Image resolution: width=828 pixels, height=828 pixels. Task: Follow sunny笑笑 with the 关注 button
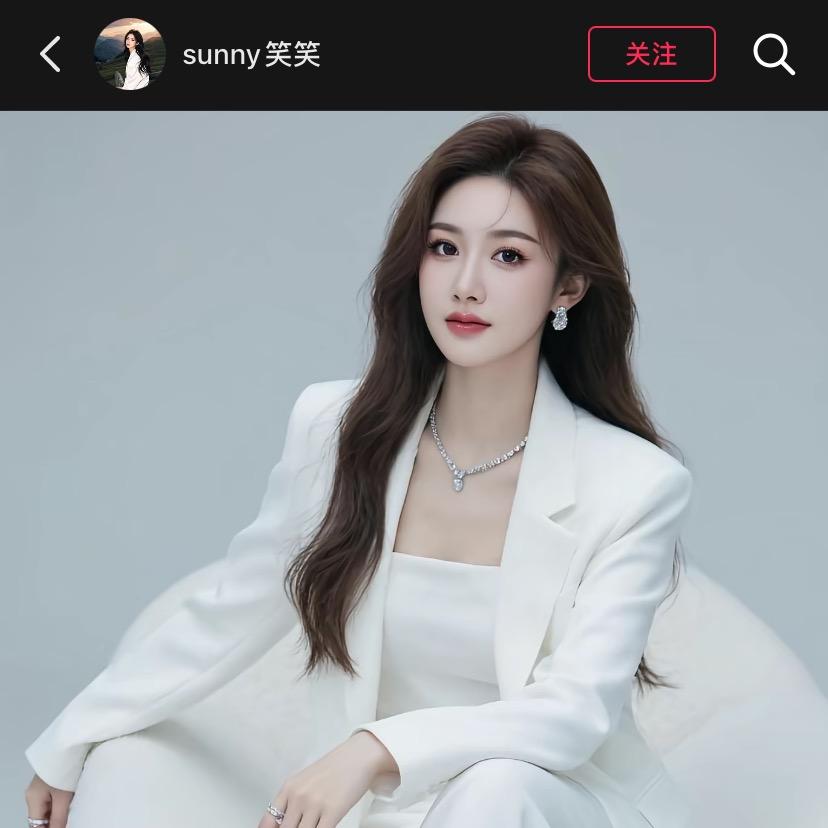[651, 54]
